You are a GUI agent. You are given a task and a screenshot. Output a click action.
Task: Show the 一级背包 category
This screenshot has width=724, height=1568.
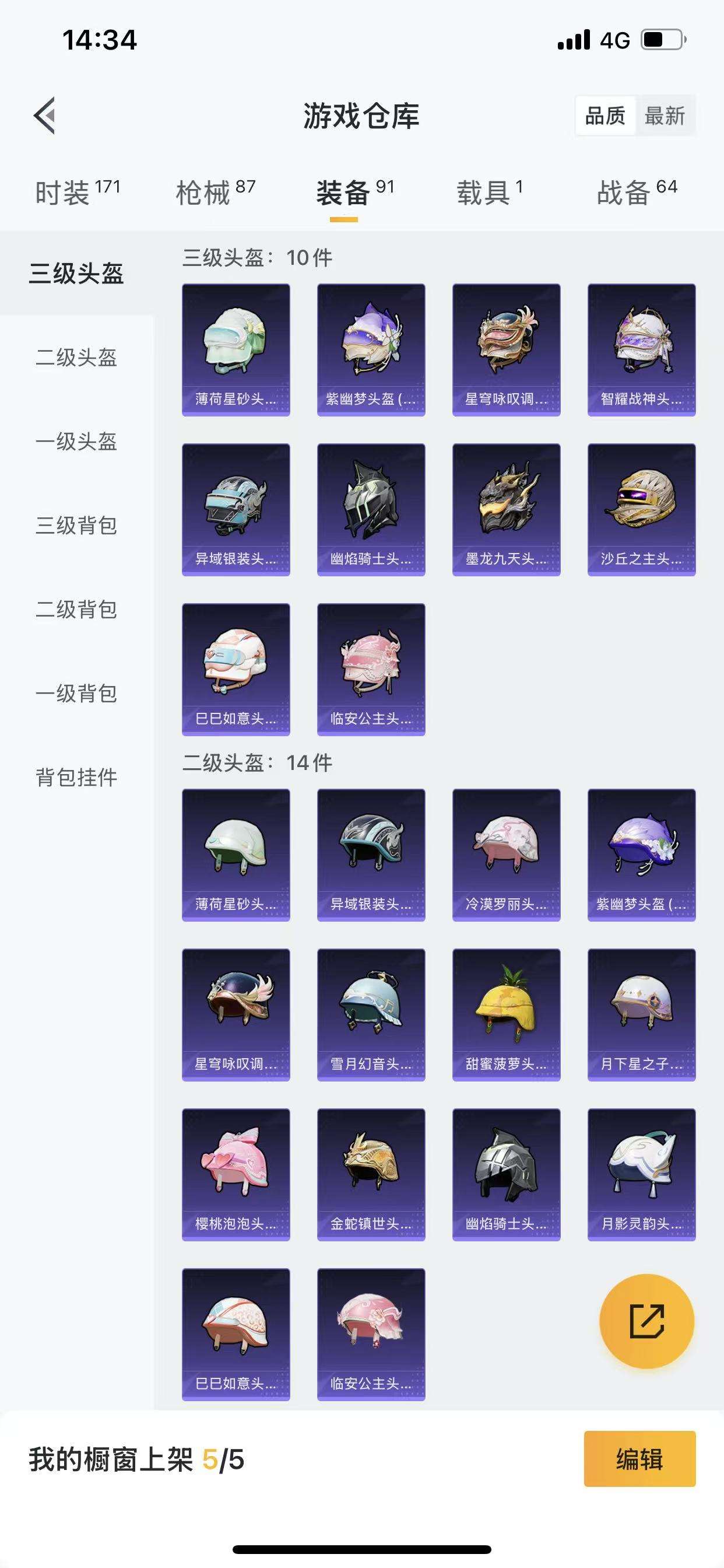pyautogui.click(x=76, y=694)
